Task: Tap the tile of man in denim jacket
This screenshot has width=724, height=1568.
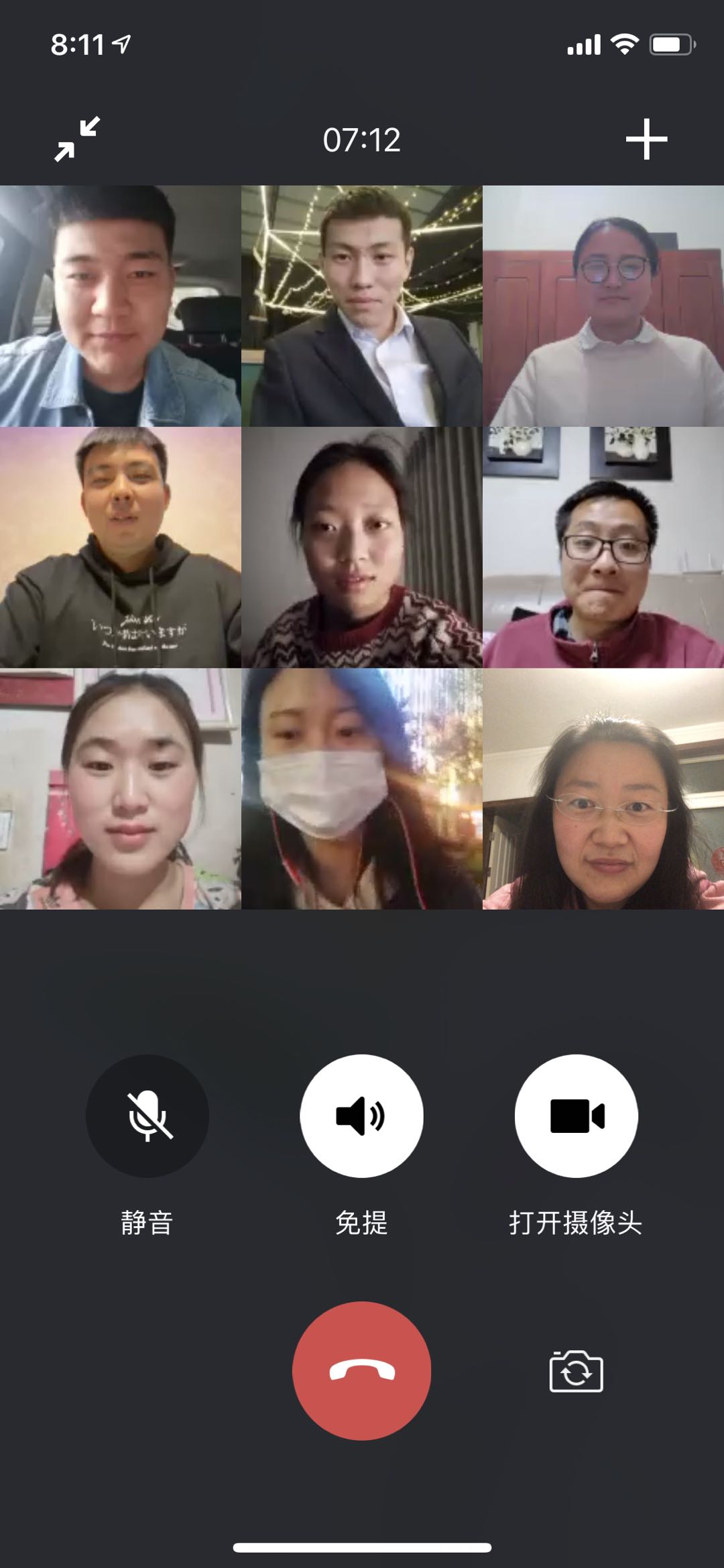Action: [x=120, y=306]
